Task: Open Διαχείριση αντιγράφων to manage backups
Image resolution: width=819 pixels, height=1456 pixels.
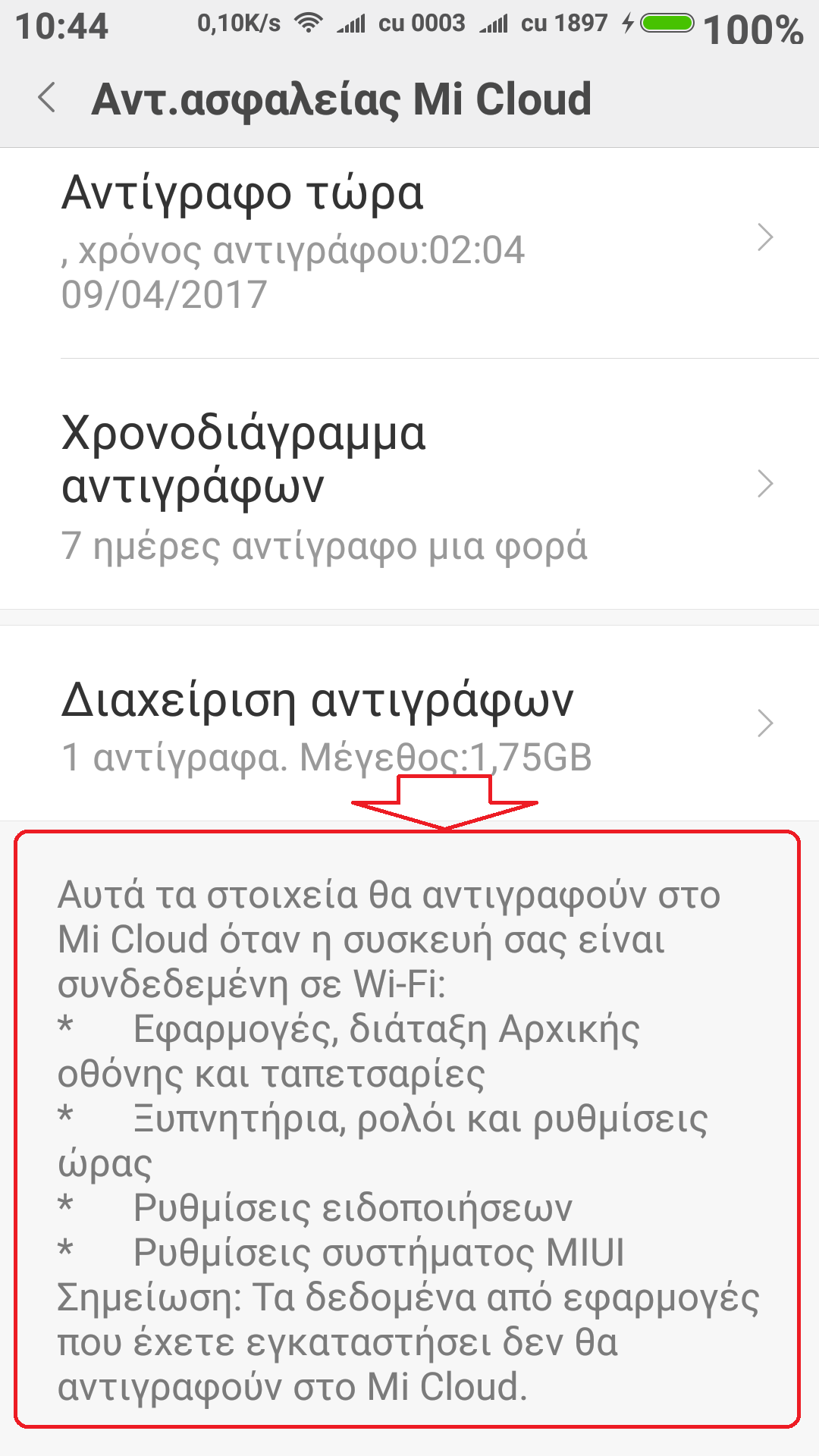Action: [409, 724]
